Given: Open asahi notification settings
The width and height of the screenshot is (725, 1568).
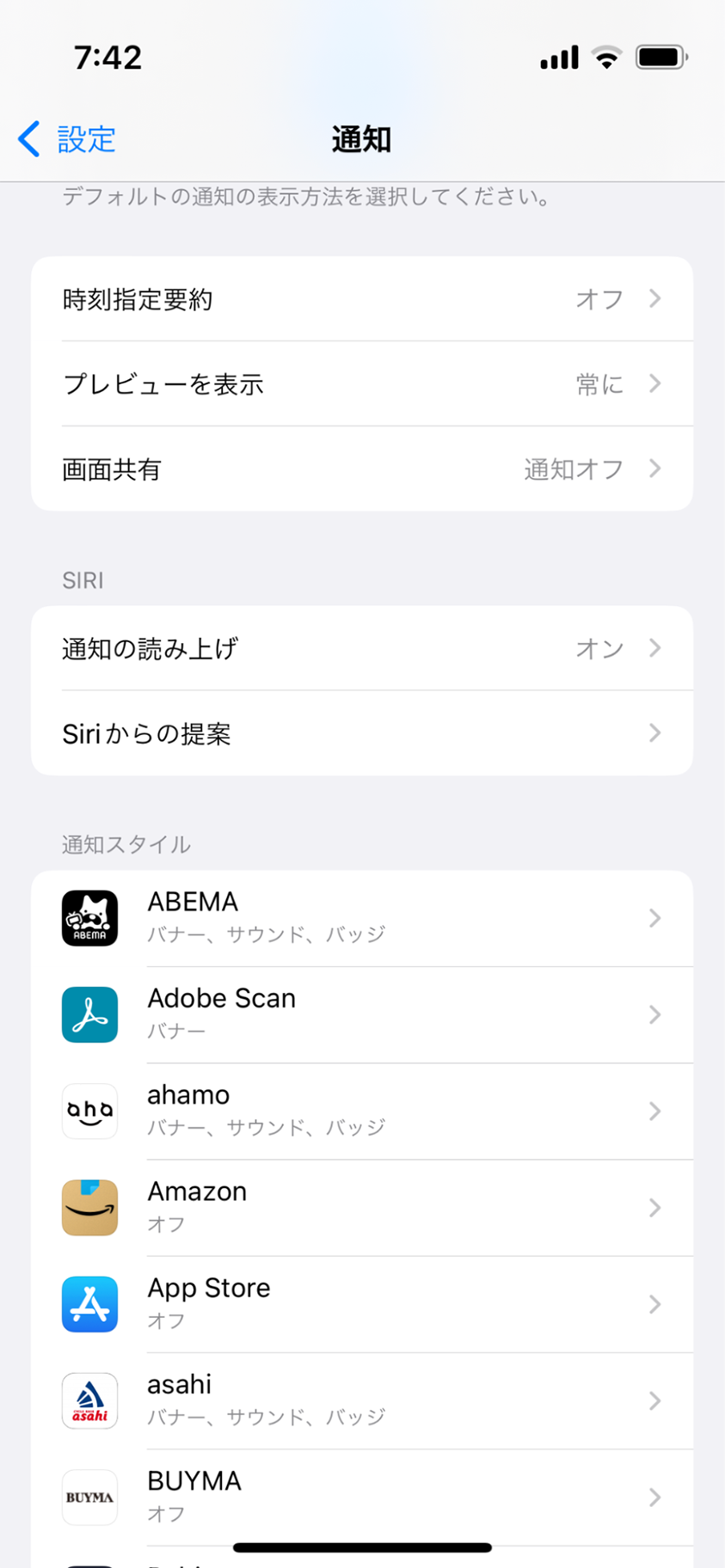Looking at the screenshot, I should (361, 1400).
